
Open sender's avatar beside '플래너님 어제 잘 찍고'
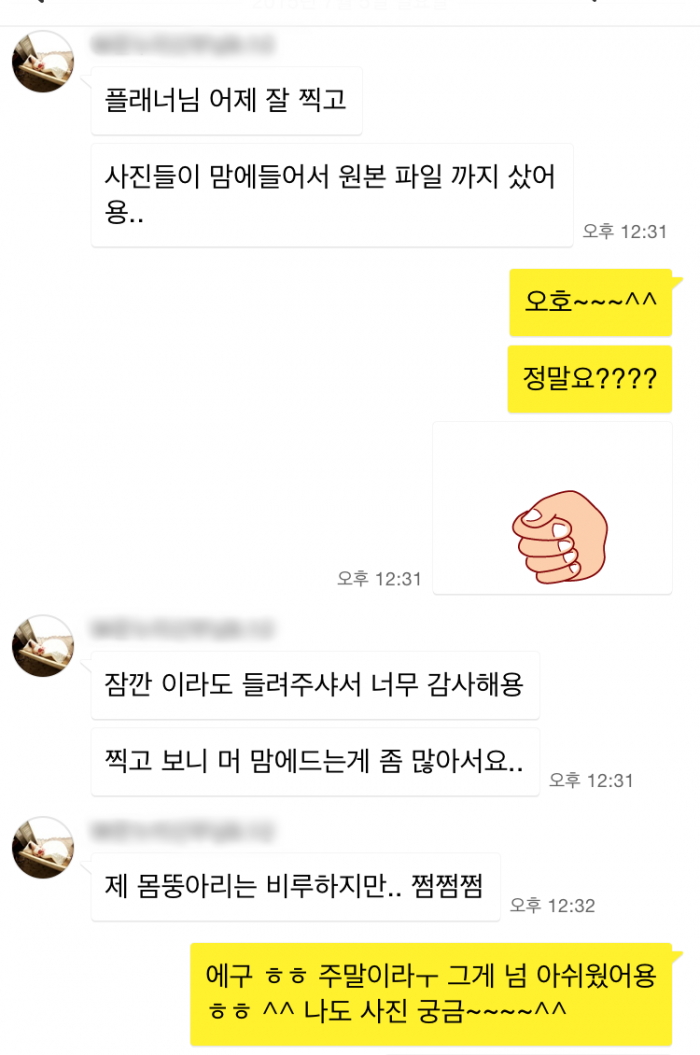[x=43, y=61]
